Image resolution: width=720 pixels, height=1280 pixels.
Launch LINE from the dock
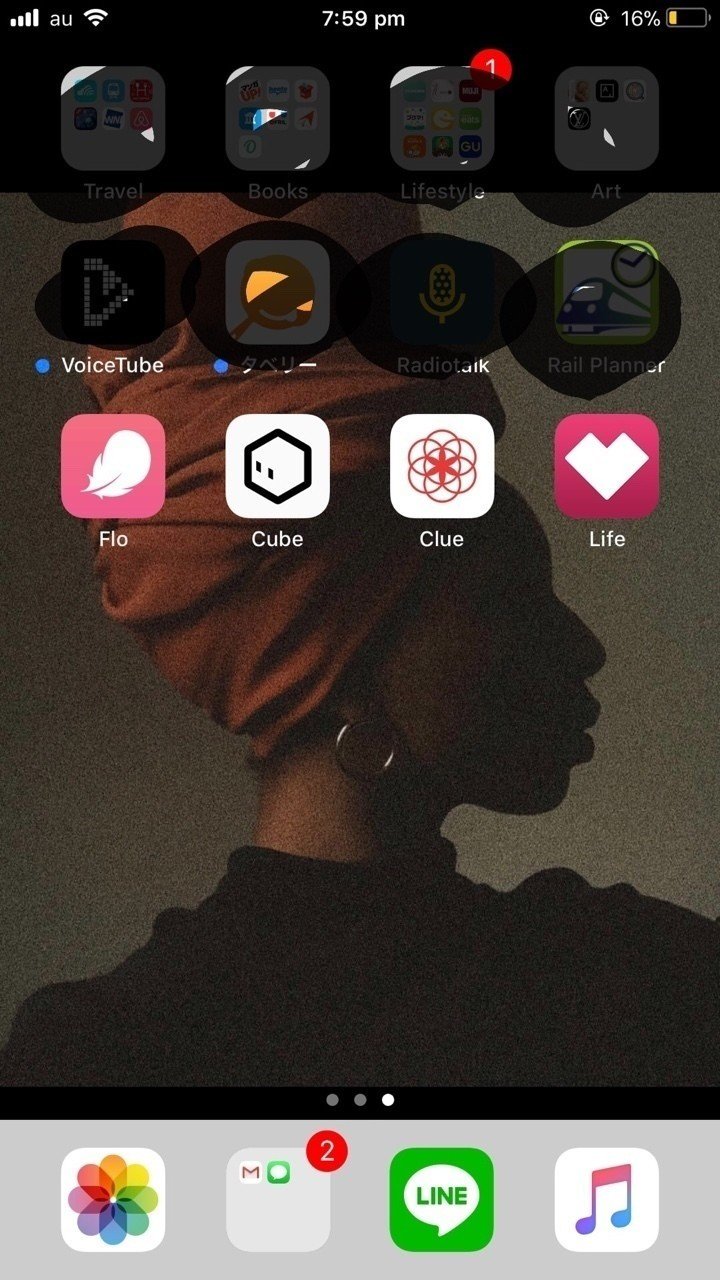pos(441,1199)
